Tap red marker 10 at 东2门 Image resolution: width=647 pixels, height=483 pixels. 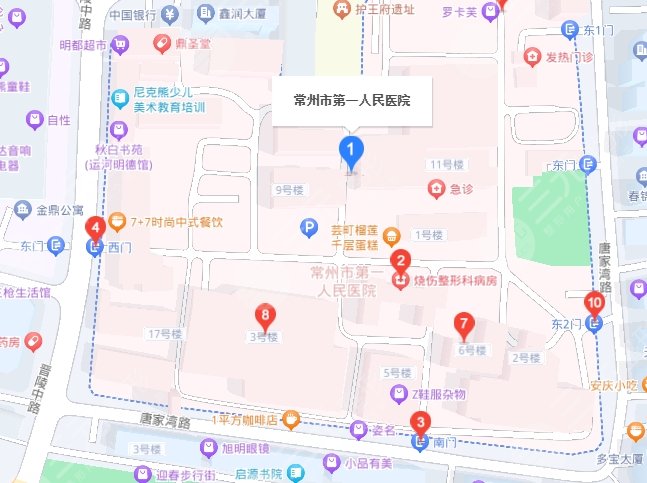(594, 300)
